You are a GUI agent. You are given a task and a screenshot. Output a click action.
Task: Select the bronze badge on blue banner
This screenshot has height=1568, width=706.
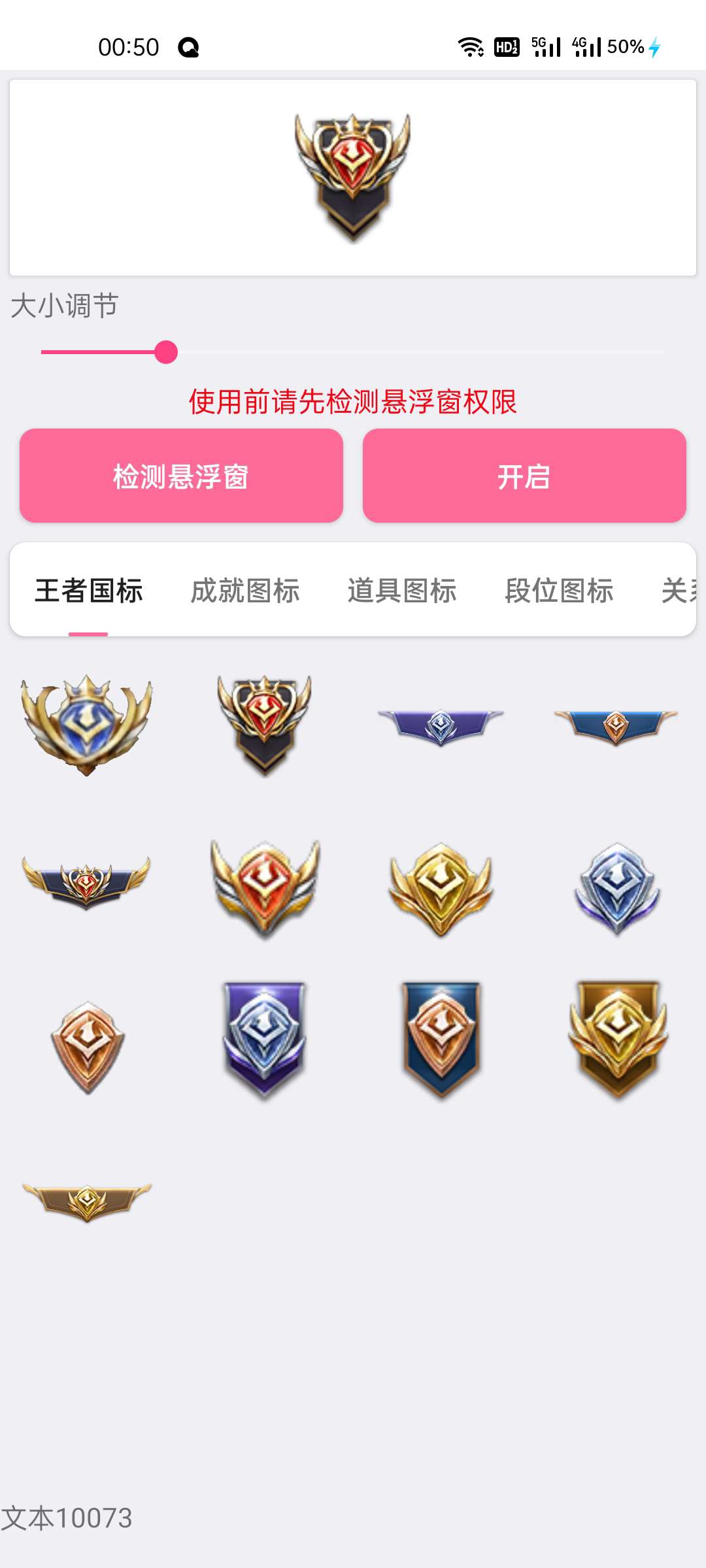click(441, 1040)
